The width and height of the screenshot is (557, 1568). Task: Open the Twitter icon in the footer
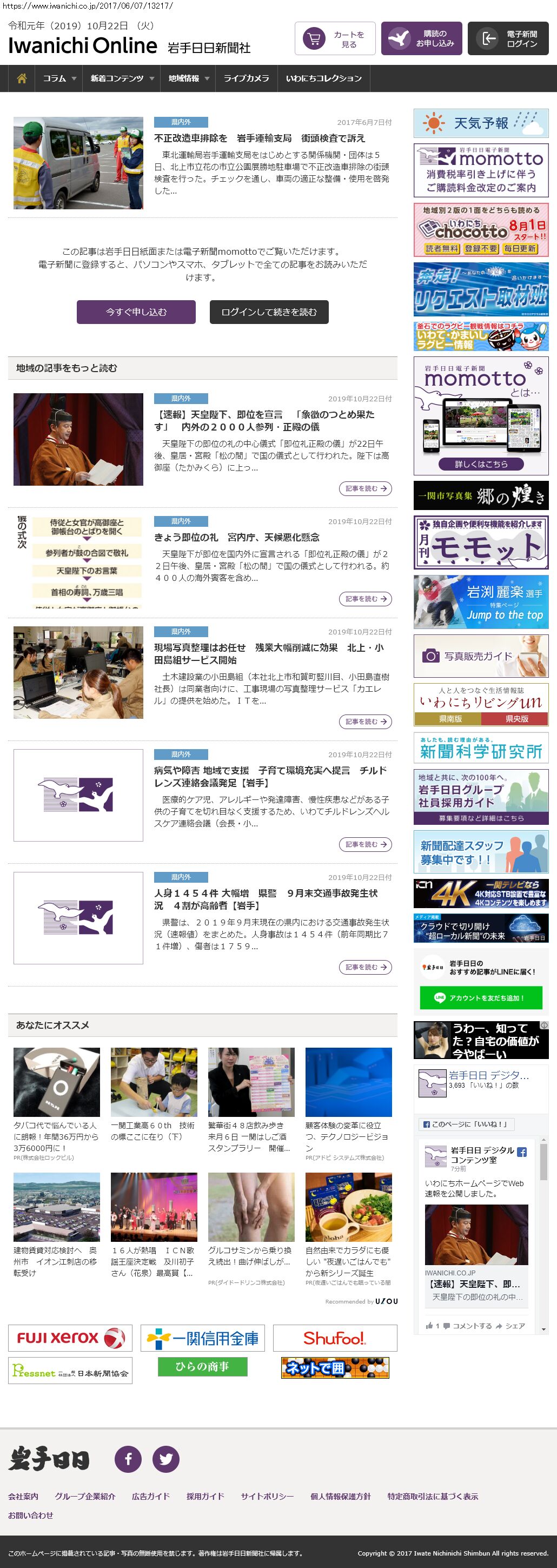click(166, 1458)
